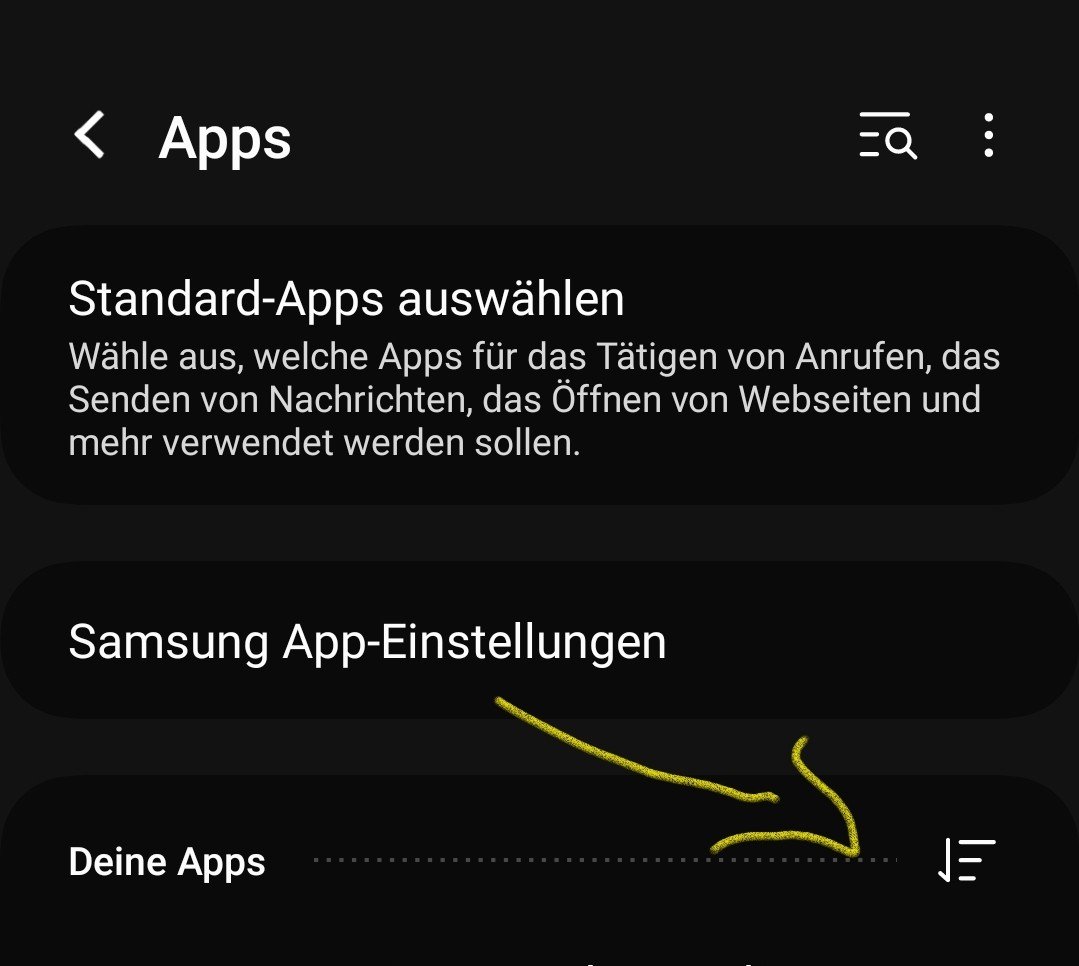Tap the sort icon beside Deine Apps
Viewport: 1079px width, 966px height.
(967, 861)
